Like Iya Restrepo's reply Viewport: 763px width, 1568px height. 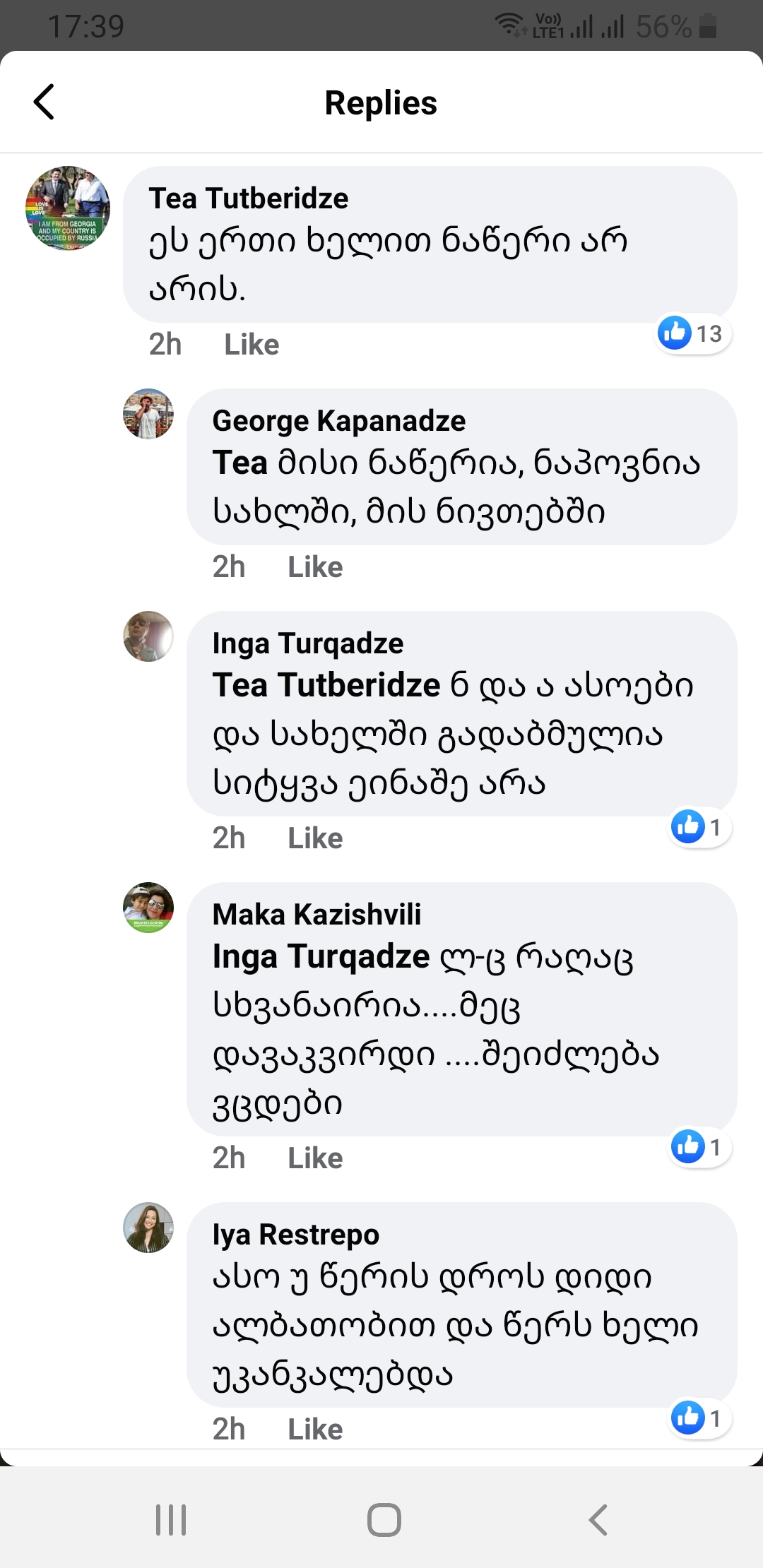315,1430
